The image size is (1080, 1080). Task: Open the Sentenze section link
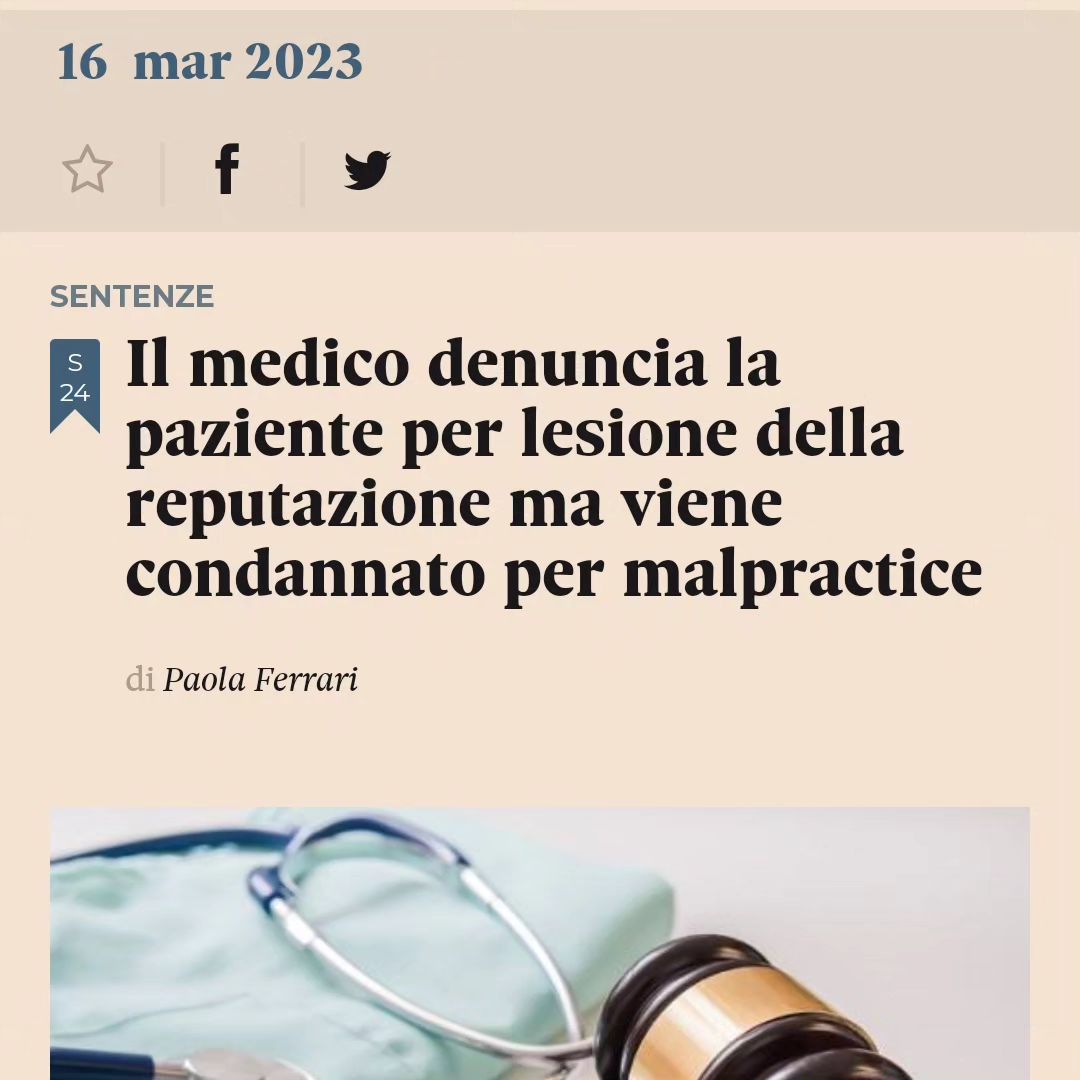(x=132, y=296)
